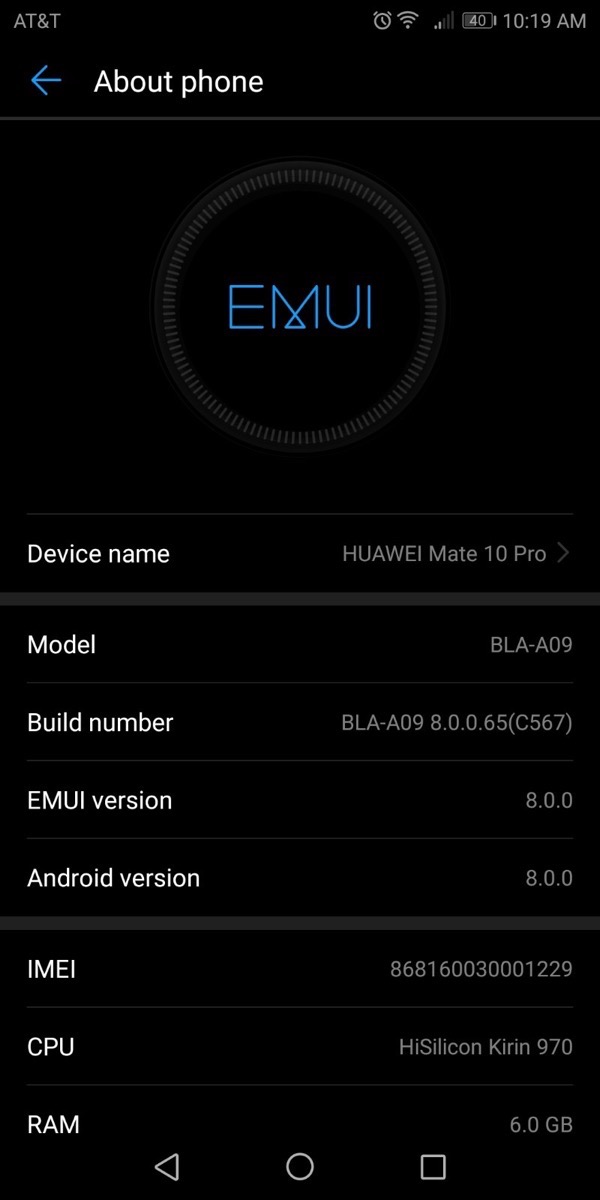Open recent apps from navigation bar
600x1200 pixels.
[432, 1166]
